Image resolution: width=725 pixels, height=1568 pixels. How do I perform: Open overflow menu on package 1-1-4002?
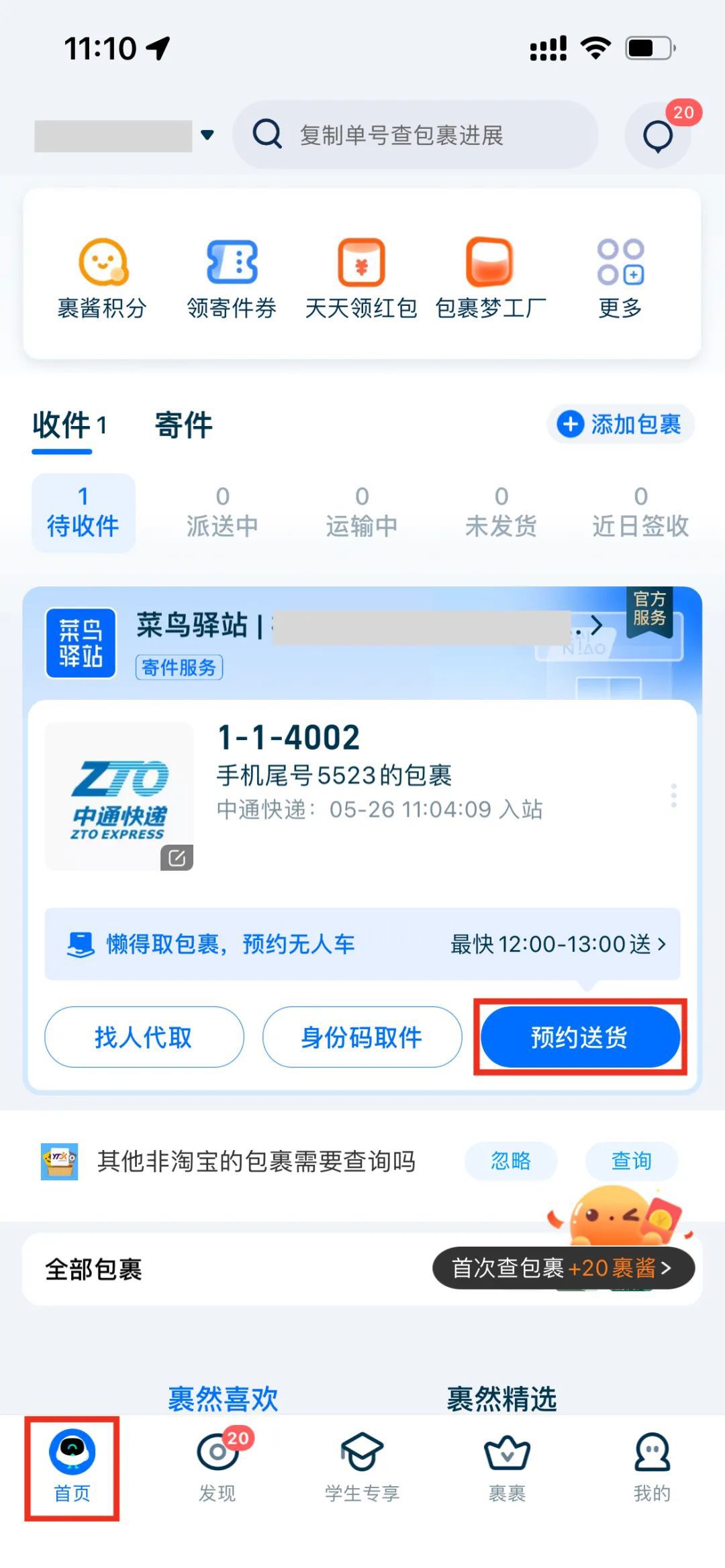pyautogui.click(x=673, y=795)
